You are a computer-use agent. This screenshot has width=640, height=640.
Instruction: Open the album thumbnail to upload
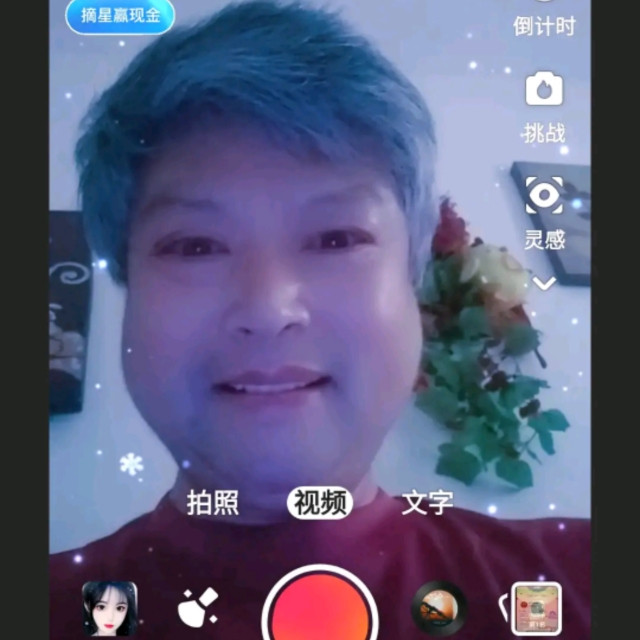tap(535, 609)
